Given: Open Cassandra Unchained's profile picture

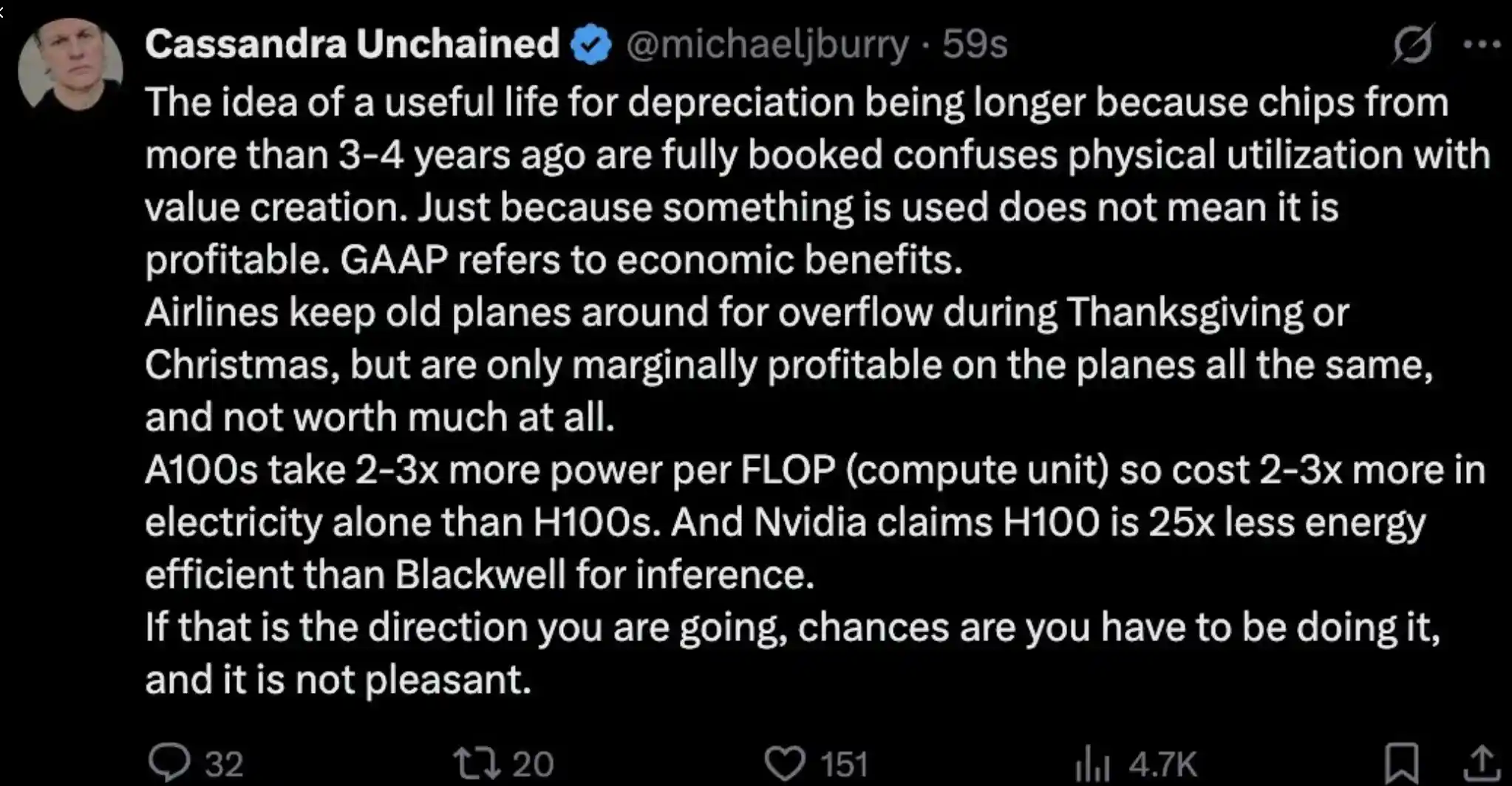Looking at the screenshot, I should click(70, 65).
